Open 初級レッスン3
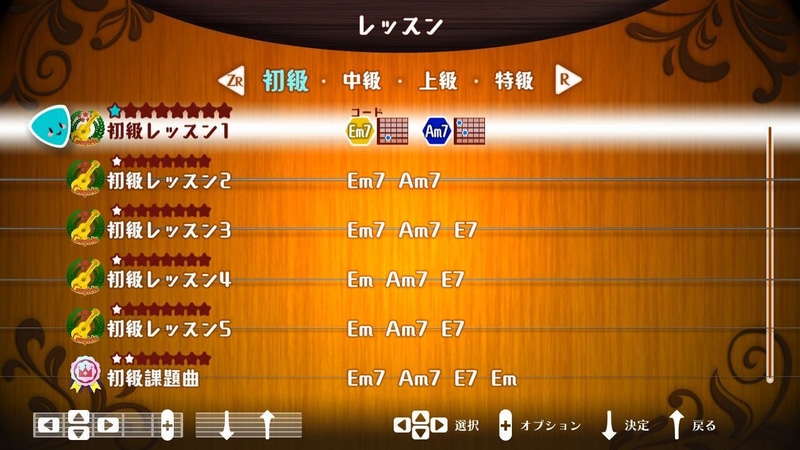Viewport: 800px width, 450px height. click(x=168, y=230)
